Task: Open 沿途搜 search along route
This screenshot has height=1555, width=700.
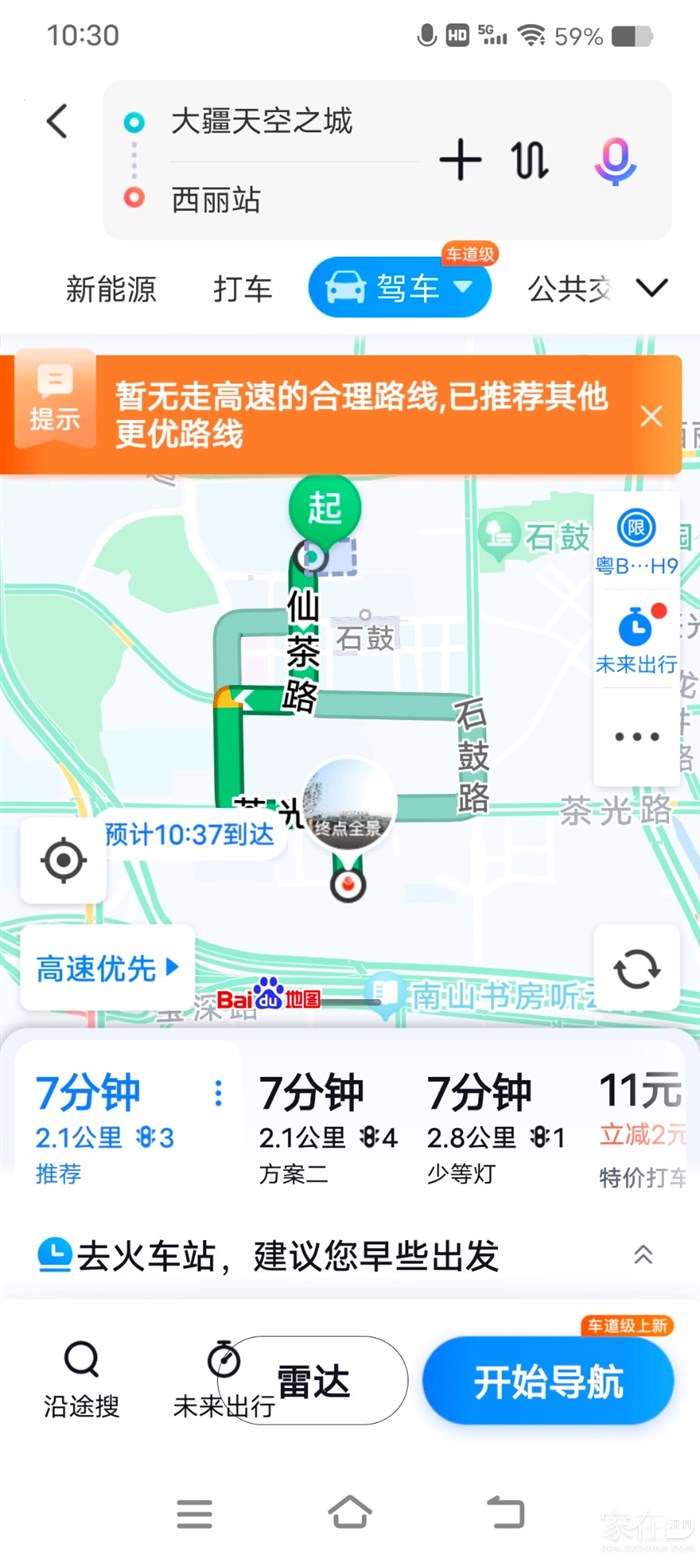Action: pyautogui.click(x=82, y=1380)
